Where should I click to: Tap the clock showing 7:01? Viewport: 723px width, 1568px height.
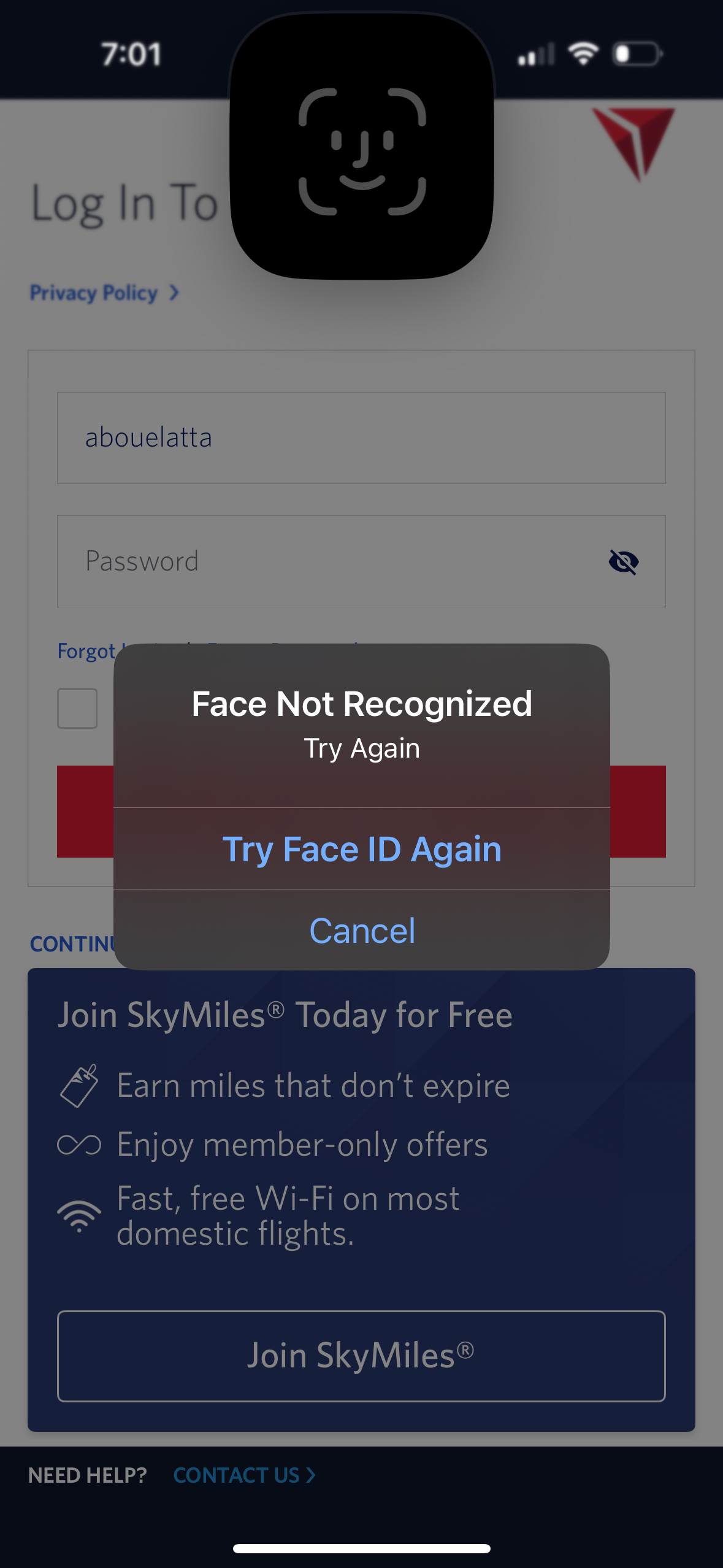pyautogui.click(x=130, y=53)
